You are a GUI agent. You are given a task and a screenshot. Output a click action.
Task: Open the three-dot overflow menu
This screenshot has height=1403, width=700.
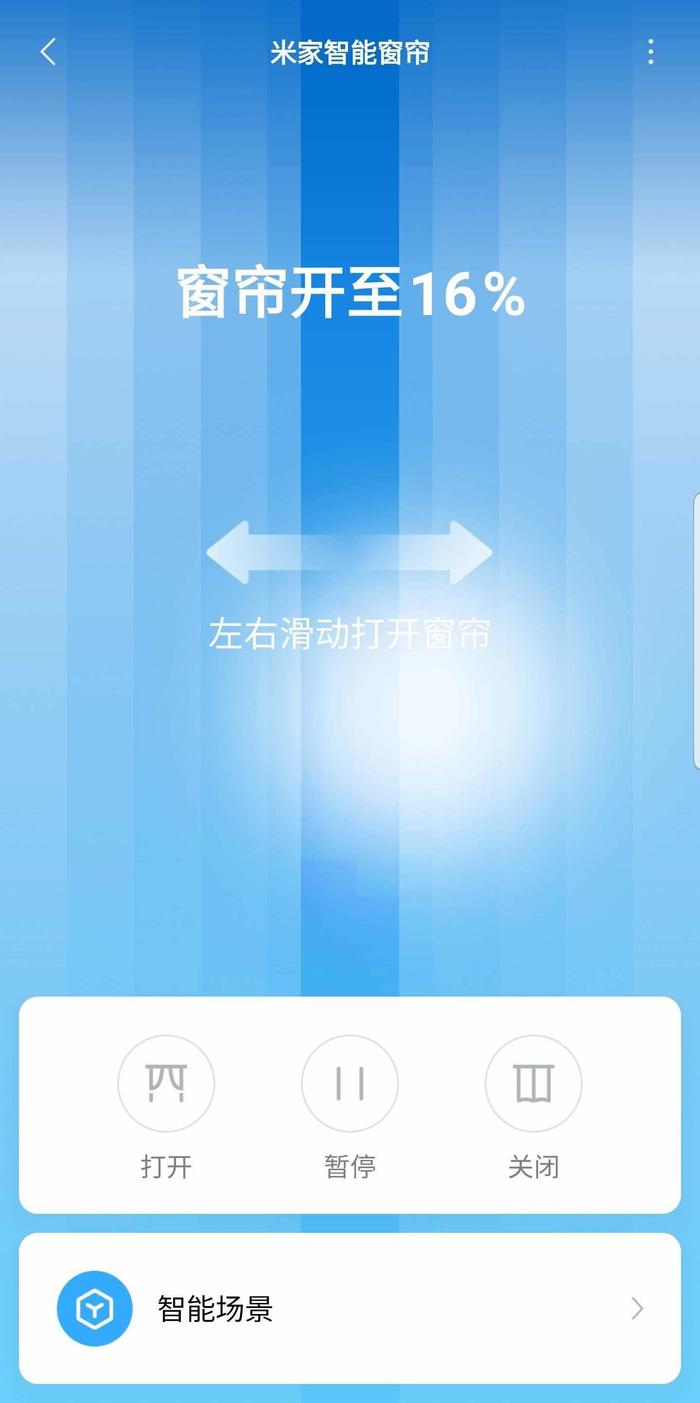point(650,52)
